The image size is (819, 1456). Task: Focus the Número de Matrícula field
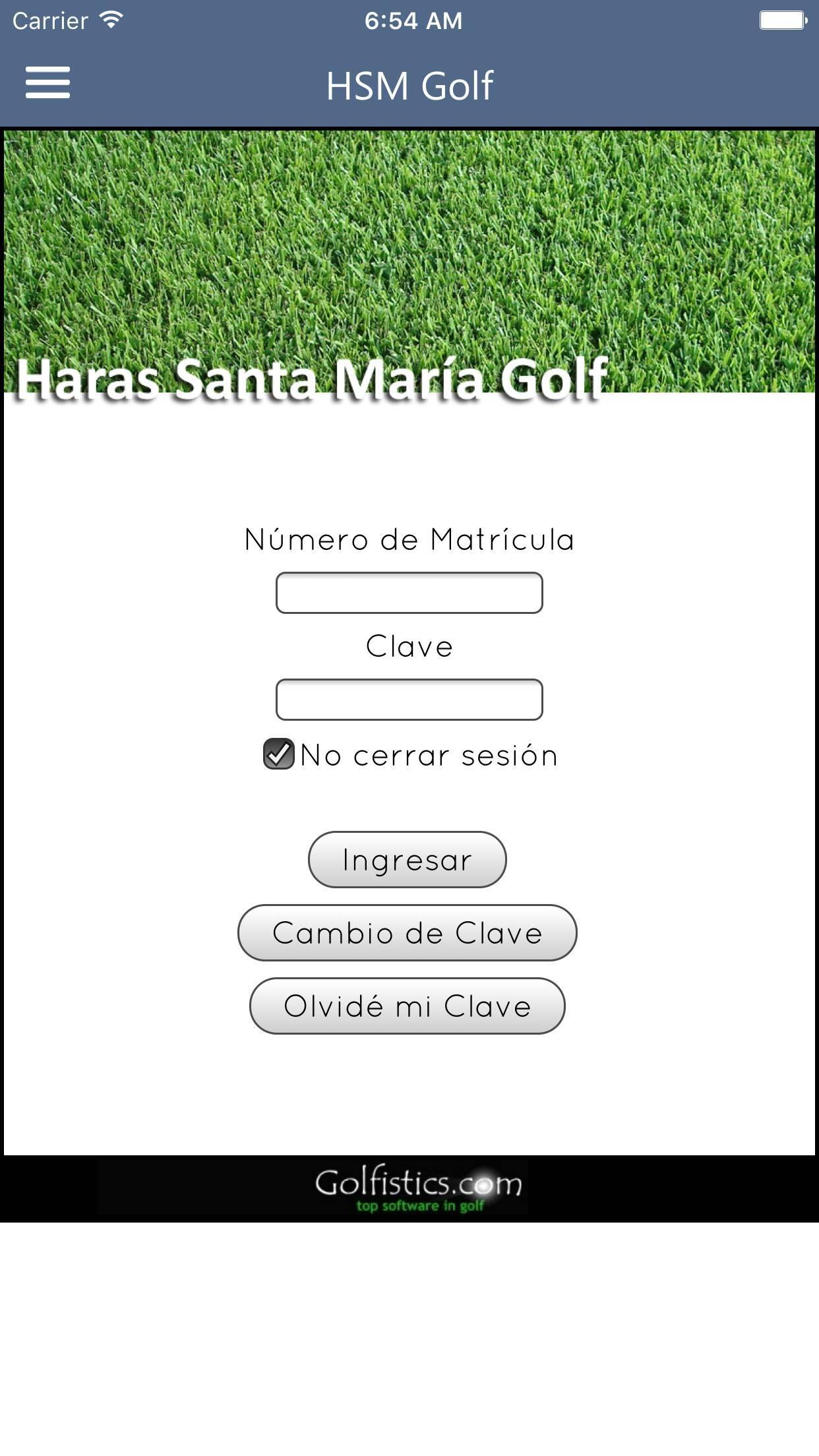pos(409,593)
